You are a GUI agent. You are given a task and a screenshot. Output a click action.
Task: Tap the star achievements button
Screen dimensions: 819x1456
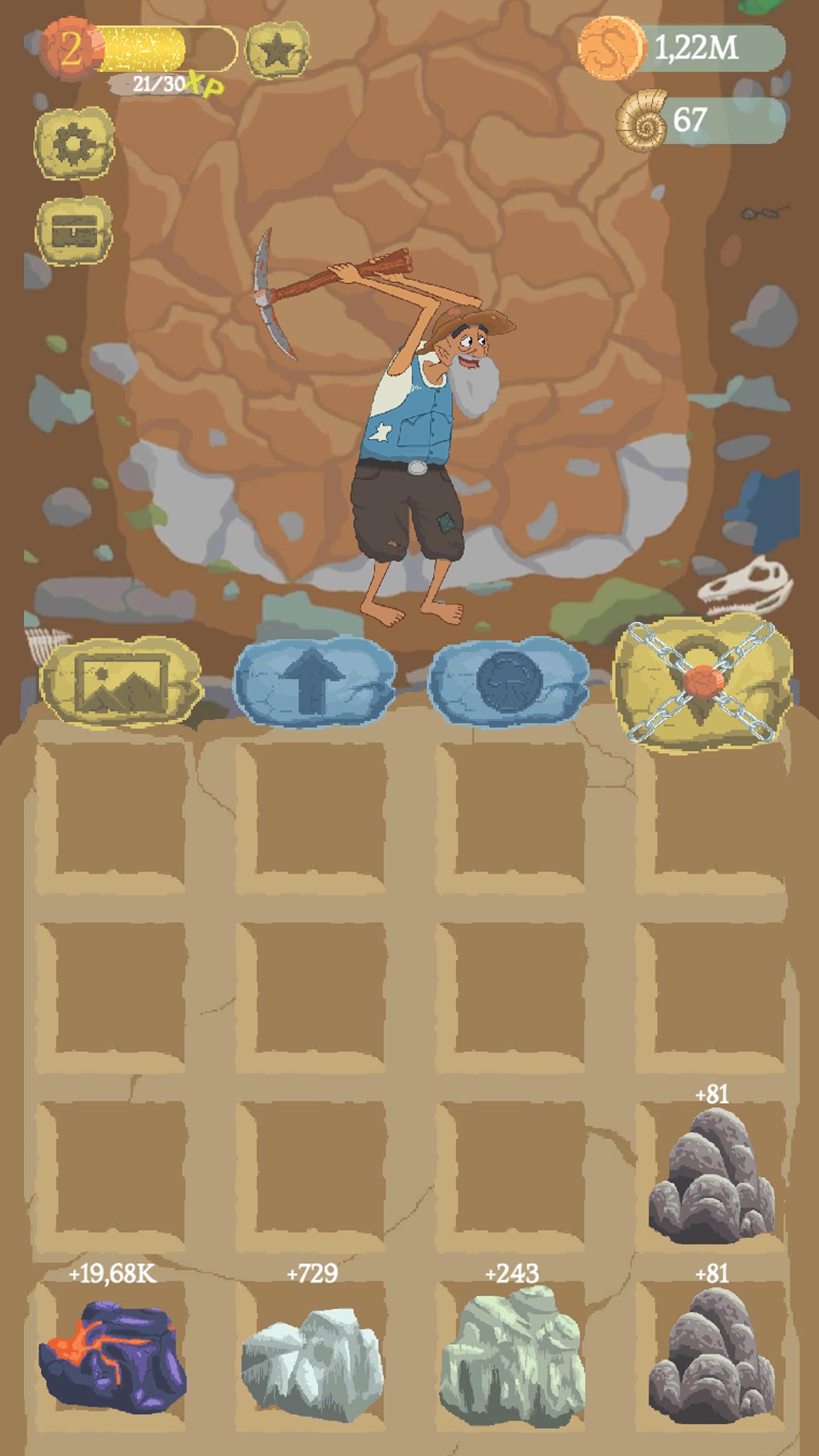pyautogui.click(x=277, y=49)
